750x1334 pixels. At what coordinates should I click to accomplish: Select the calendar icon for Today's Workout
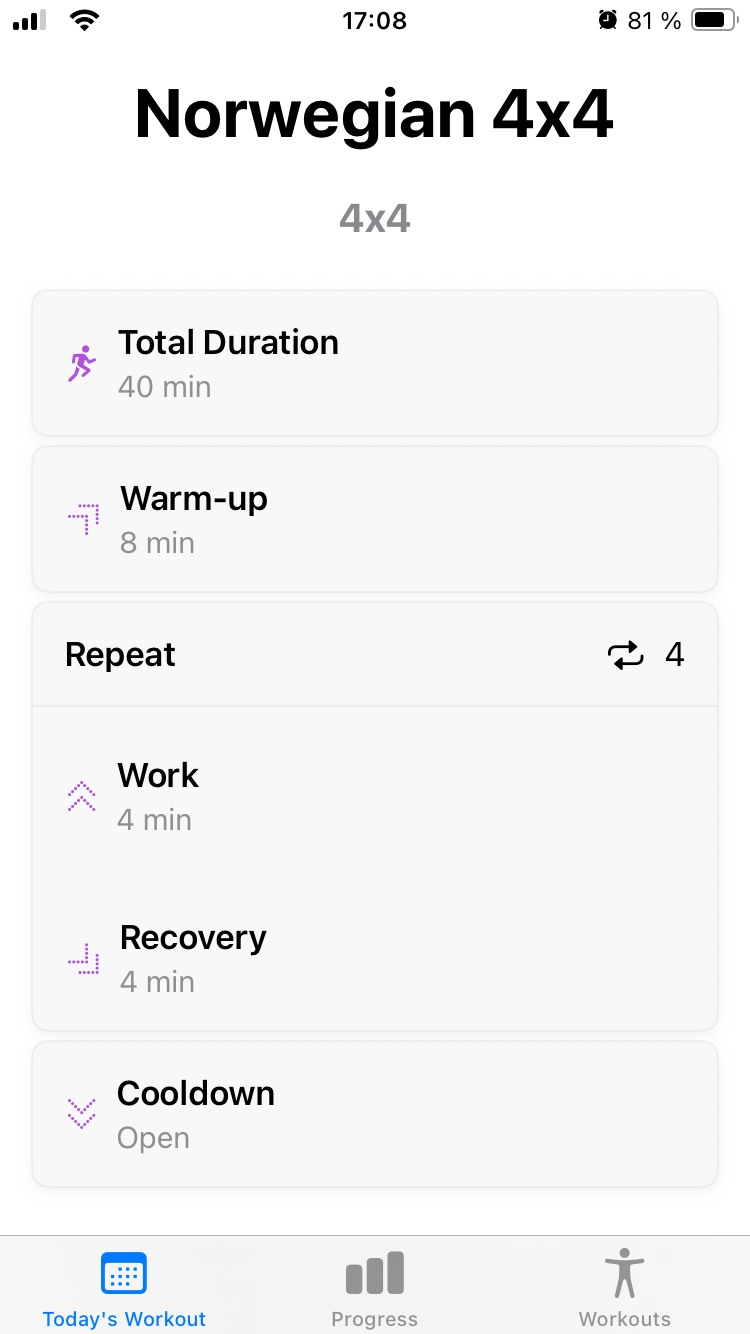pyautogui.click(x=123, y=1273)
